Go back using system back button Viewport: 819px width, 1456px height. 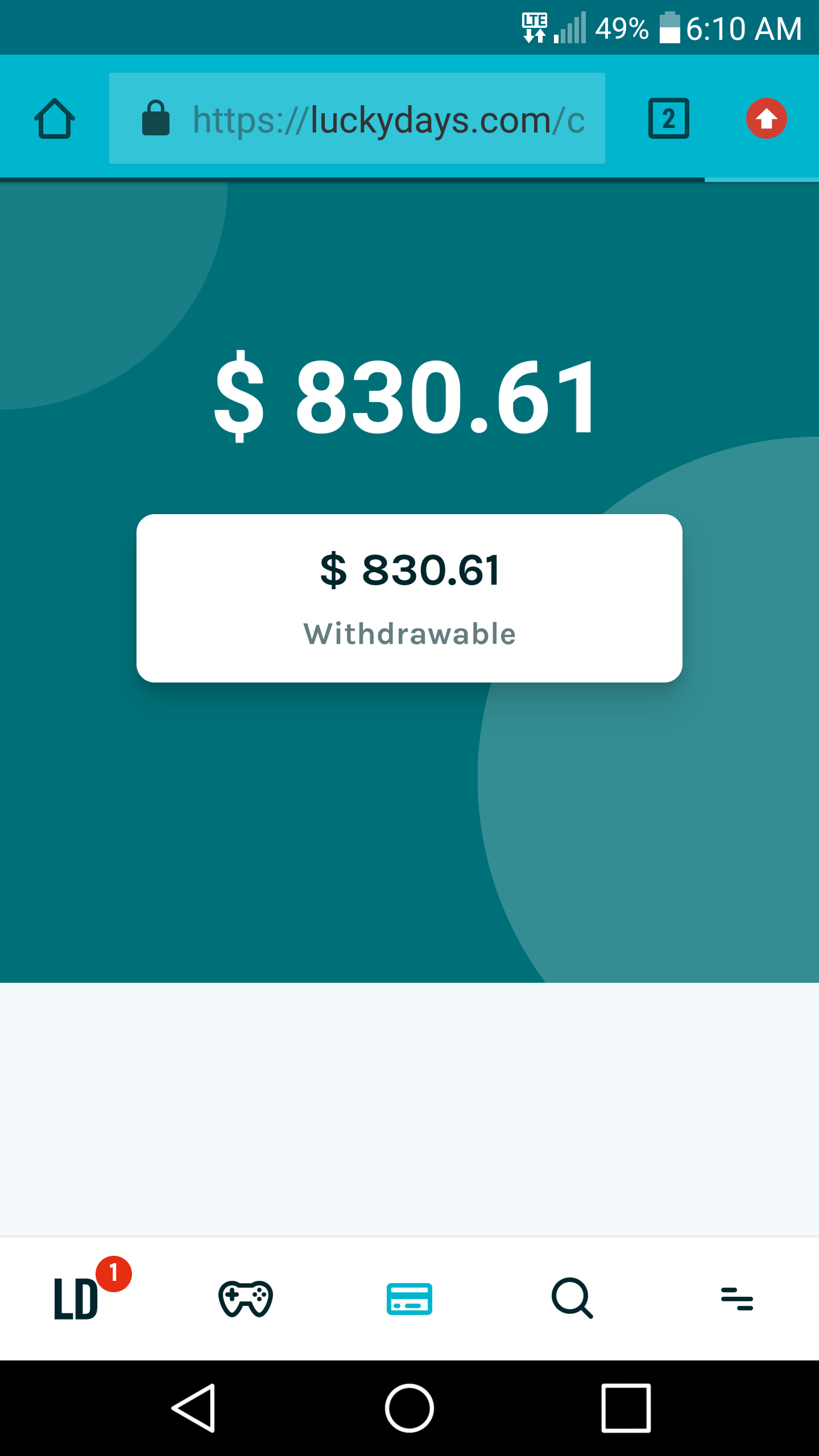194,1408
